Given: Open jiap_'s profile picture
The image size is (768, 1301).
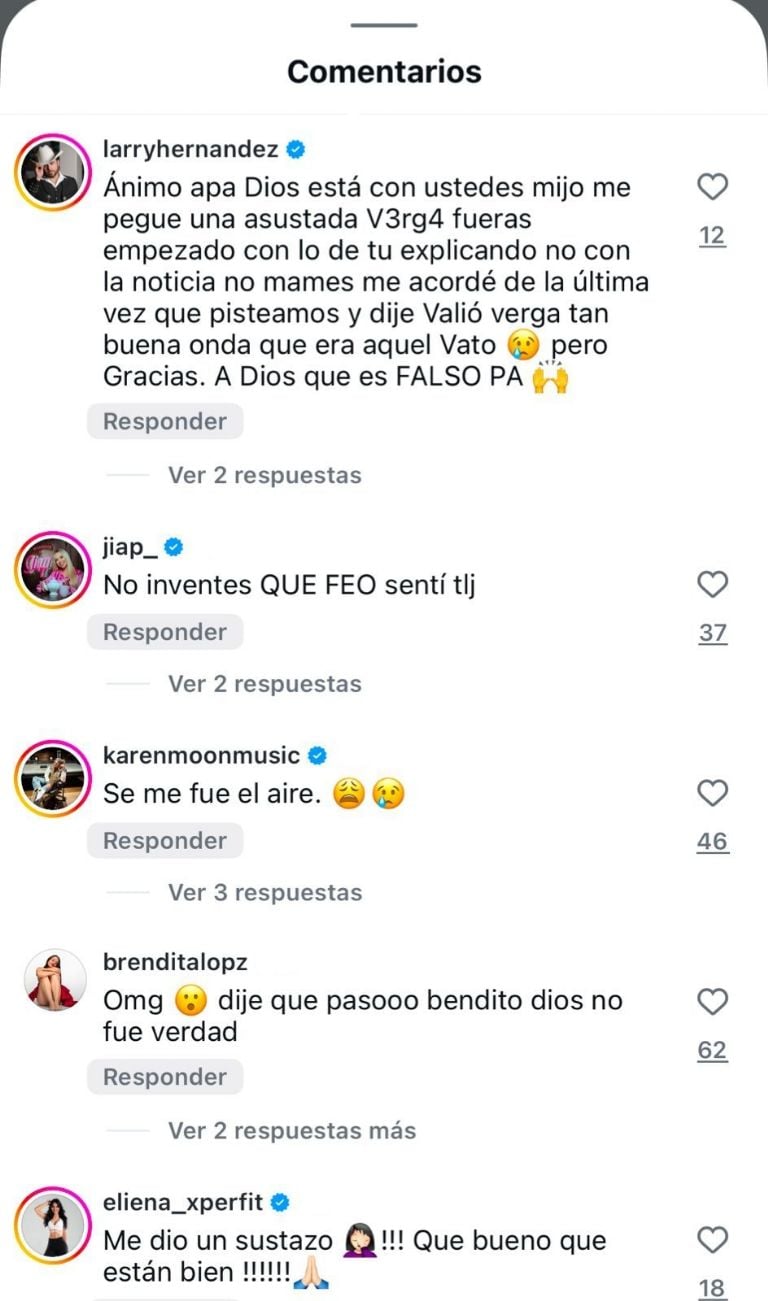Looking at the screenshot, I should 53,570.
